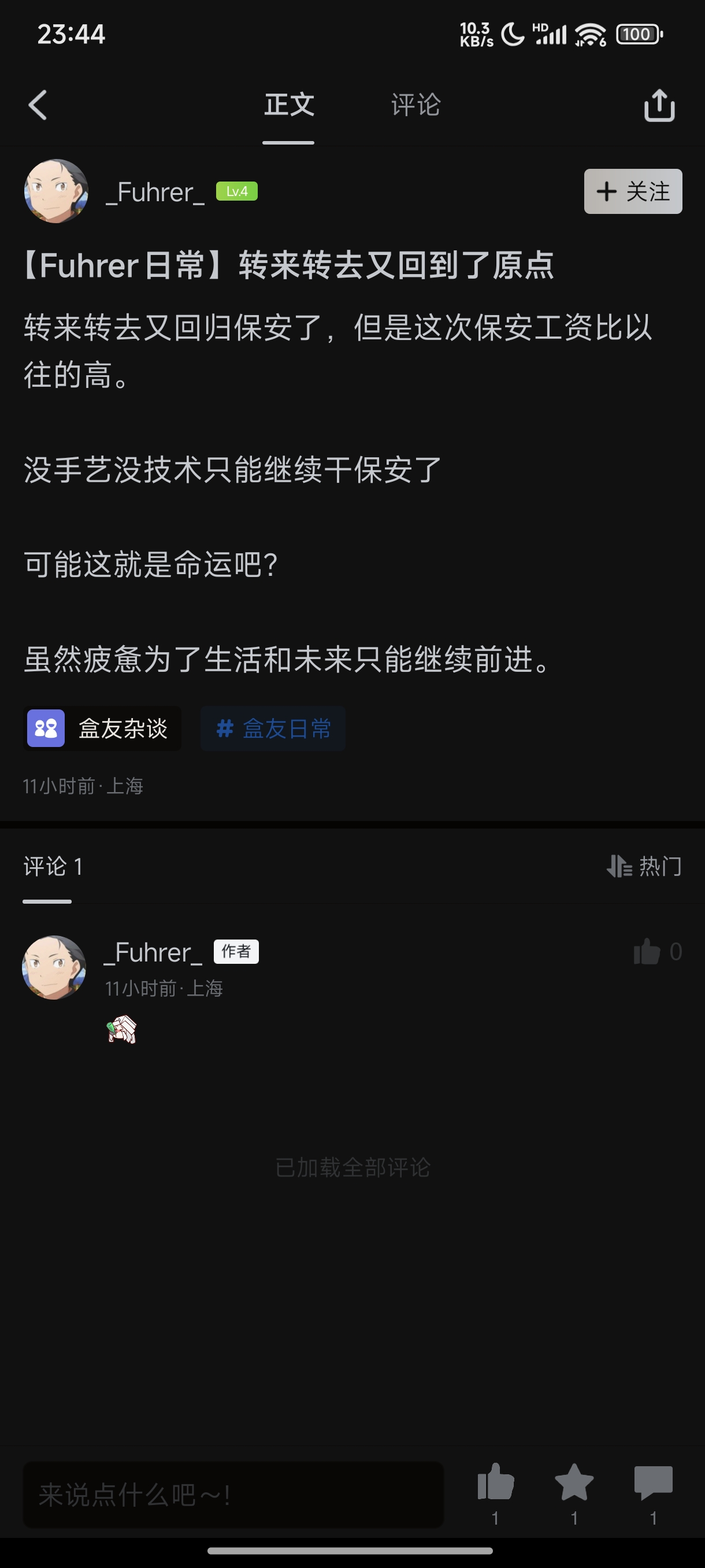Tap the 来说点什么吧 comment box
This screenshot has height=1568, width=705.
pos(233,1495)
